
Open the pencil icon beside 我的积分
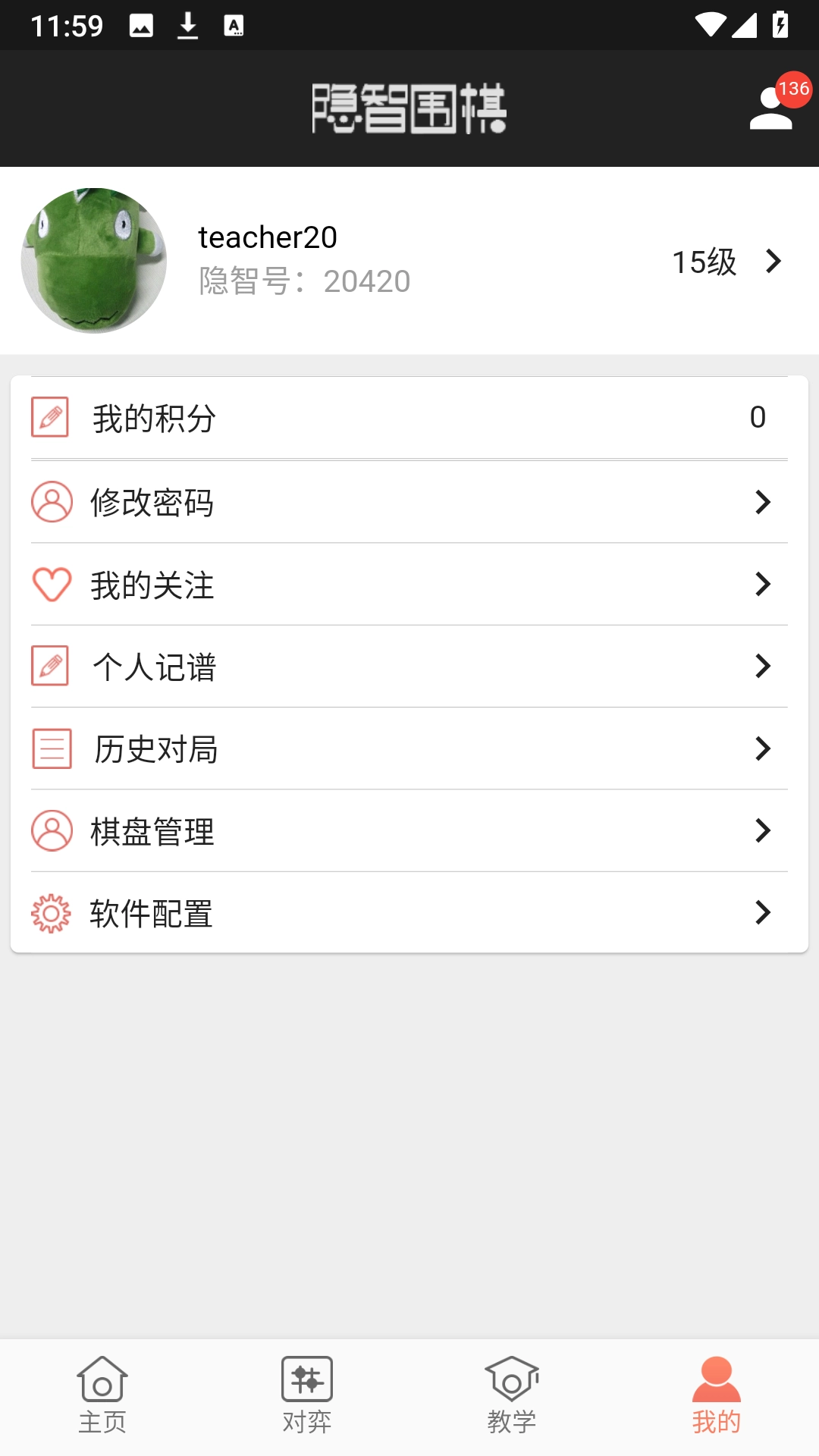51,416
